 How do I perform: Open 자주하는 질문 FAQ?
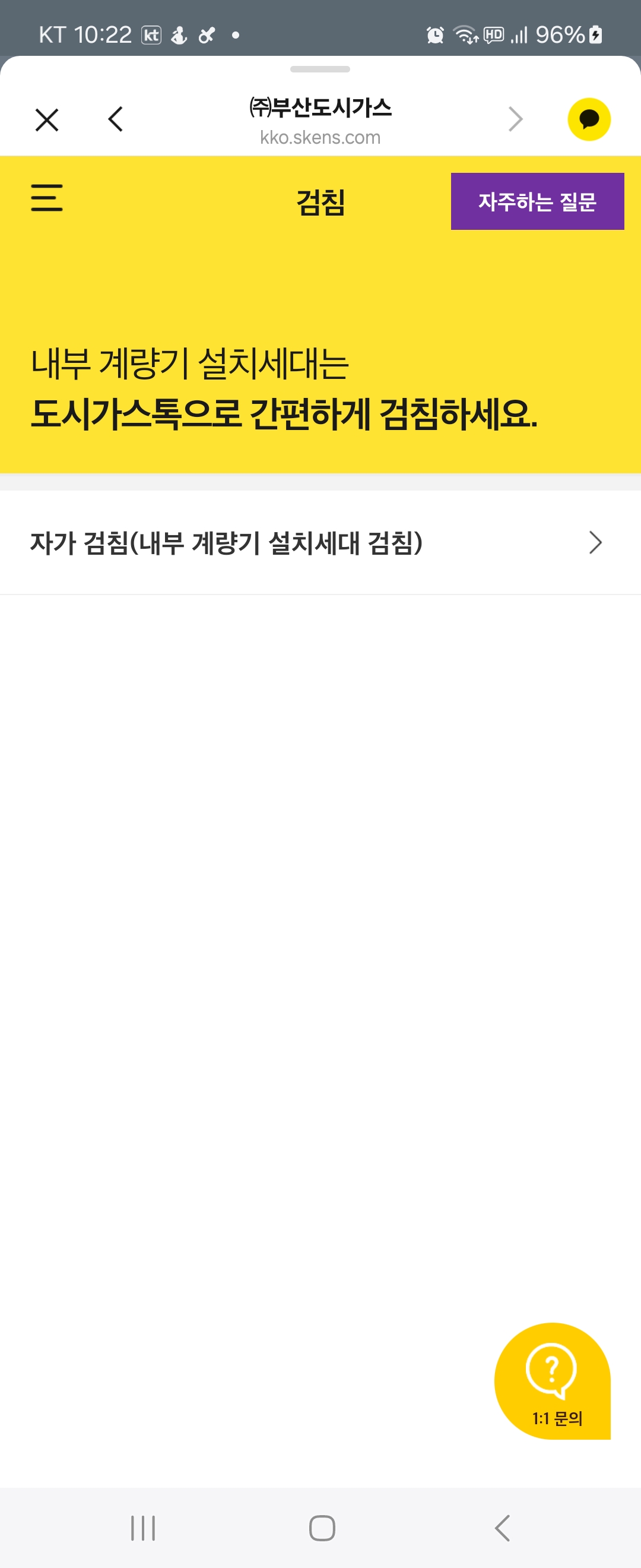[x=537, y=201]
